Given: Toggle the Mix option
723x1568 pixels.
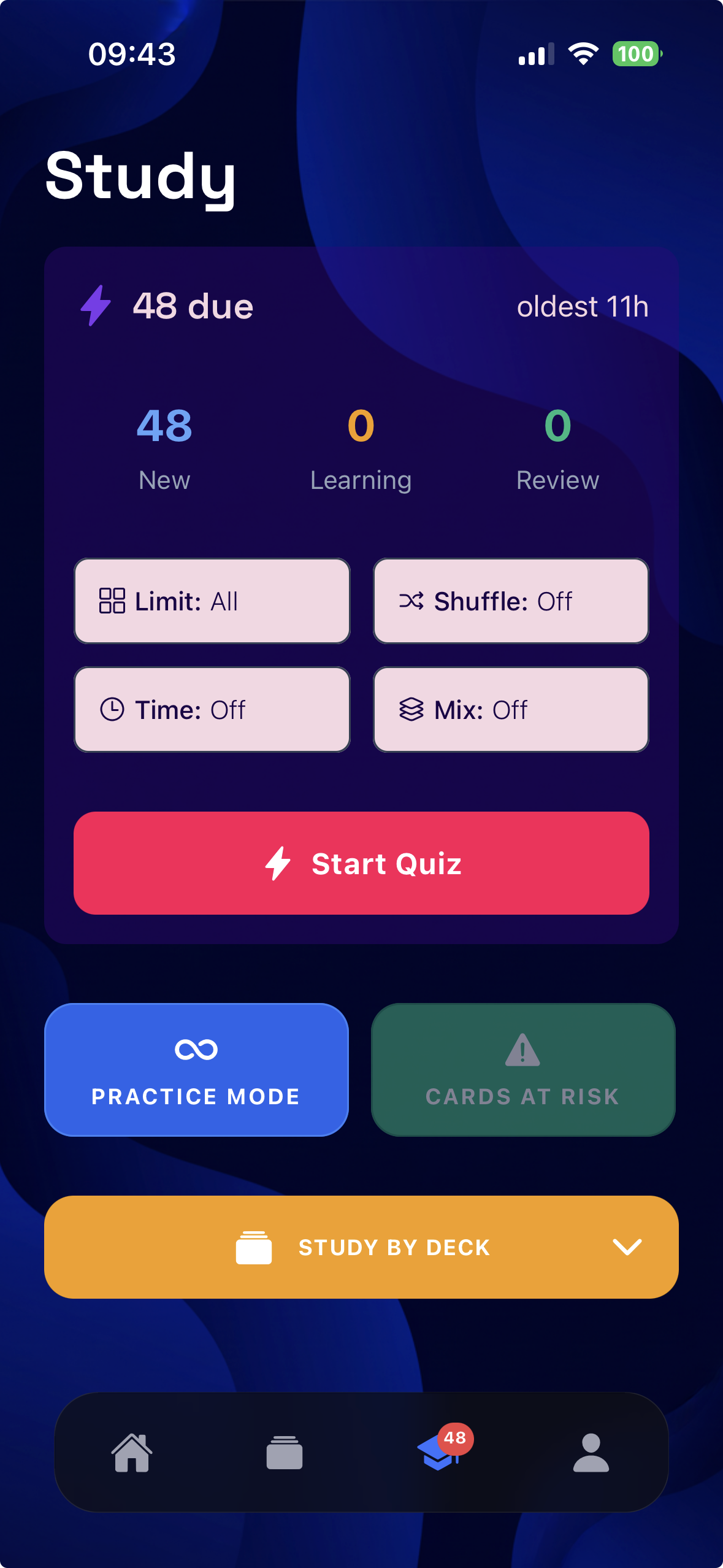Looking at the screenshot, I should [511, 710].
